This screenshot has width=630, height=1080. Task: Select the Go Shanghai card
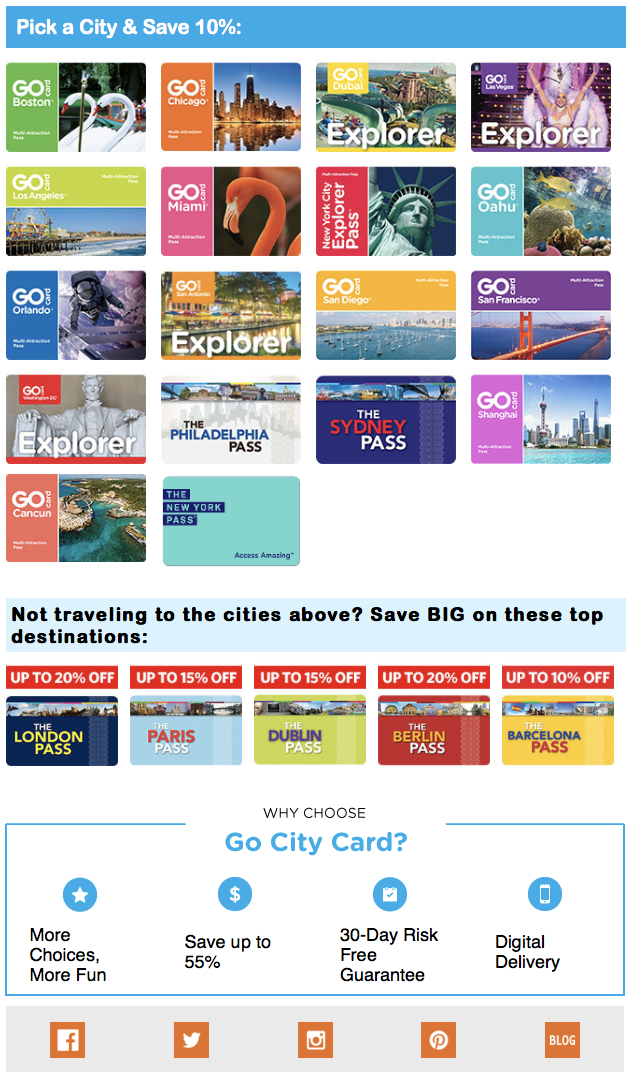(x=541, y=419)
